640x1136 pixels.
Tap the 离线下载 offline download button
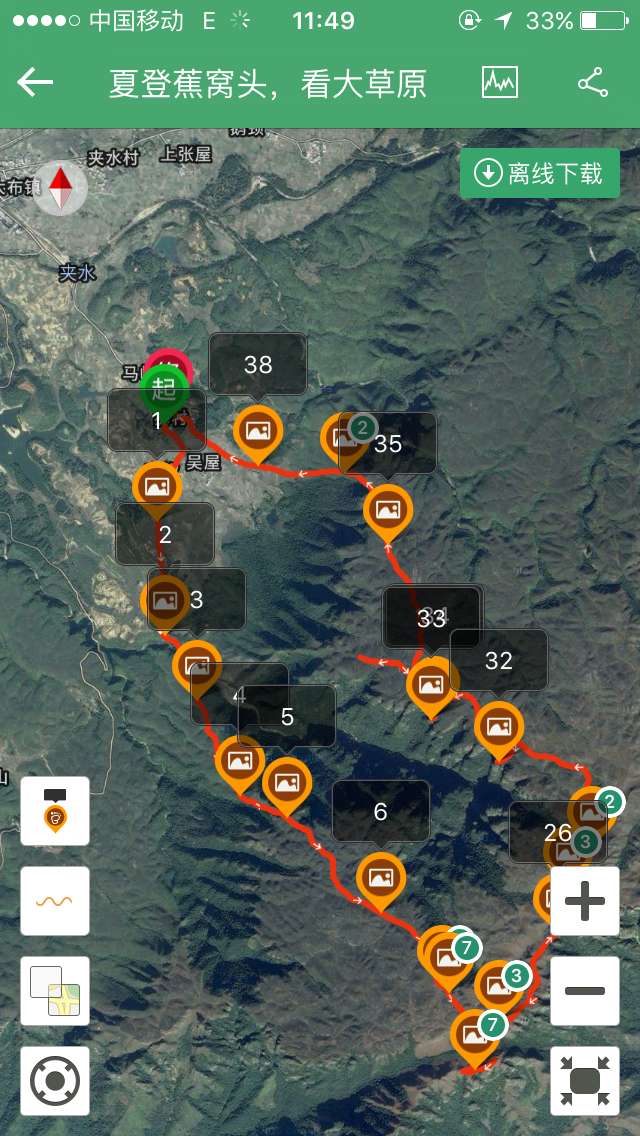pyautogui.click(x=540, y=173)
